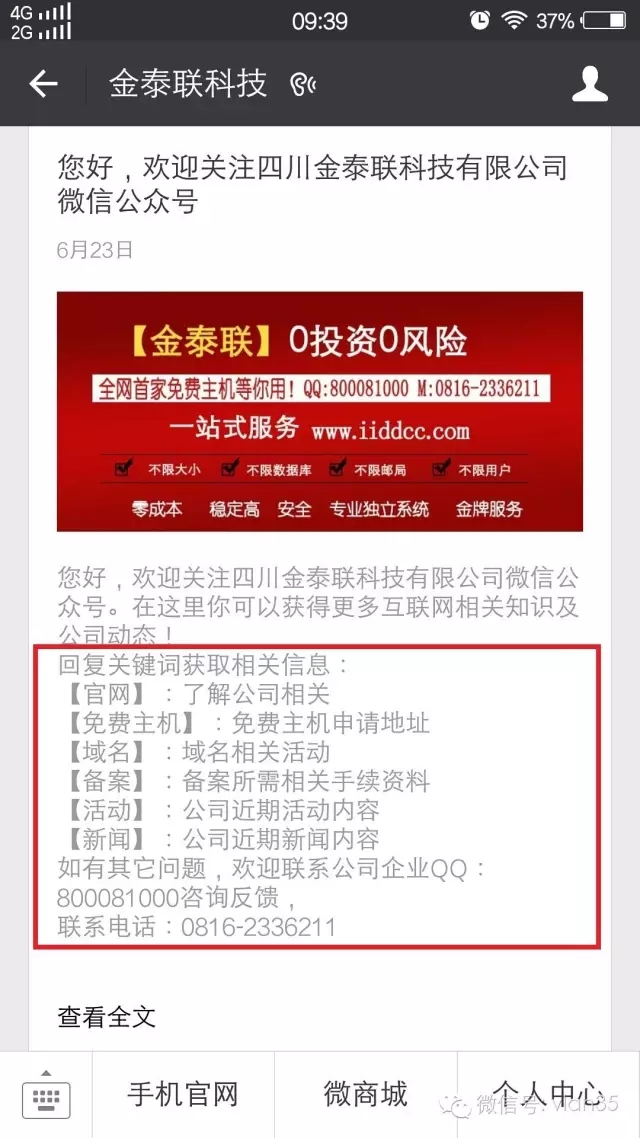Image resolution: width=640 pixels, height=1138 pixels.
Task: Open the account profile icon
Action: coord(590,85)
